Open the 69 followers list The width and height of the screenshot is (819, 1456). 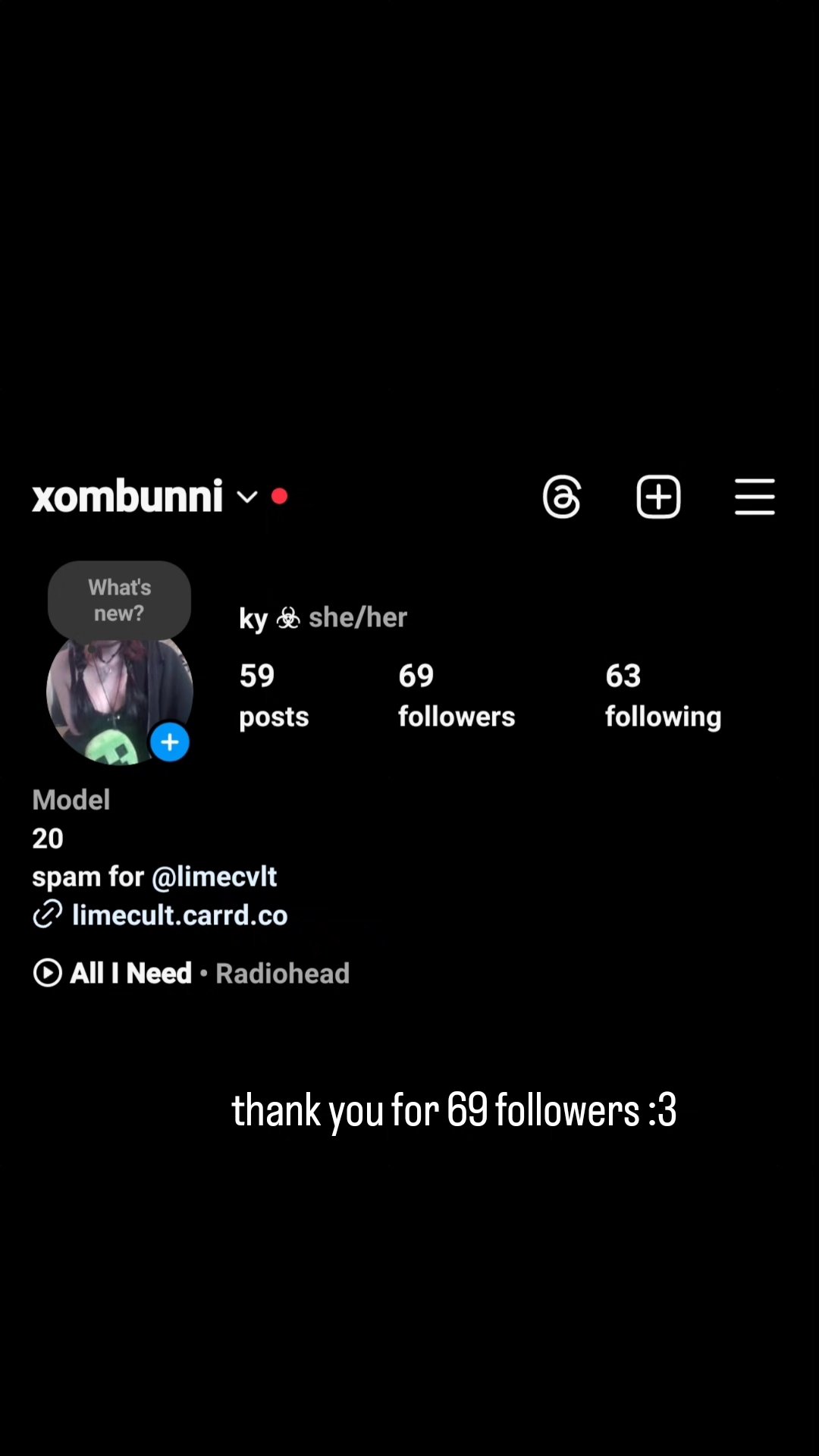point(456,694)
